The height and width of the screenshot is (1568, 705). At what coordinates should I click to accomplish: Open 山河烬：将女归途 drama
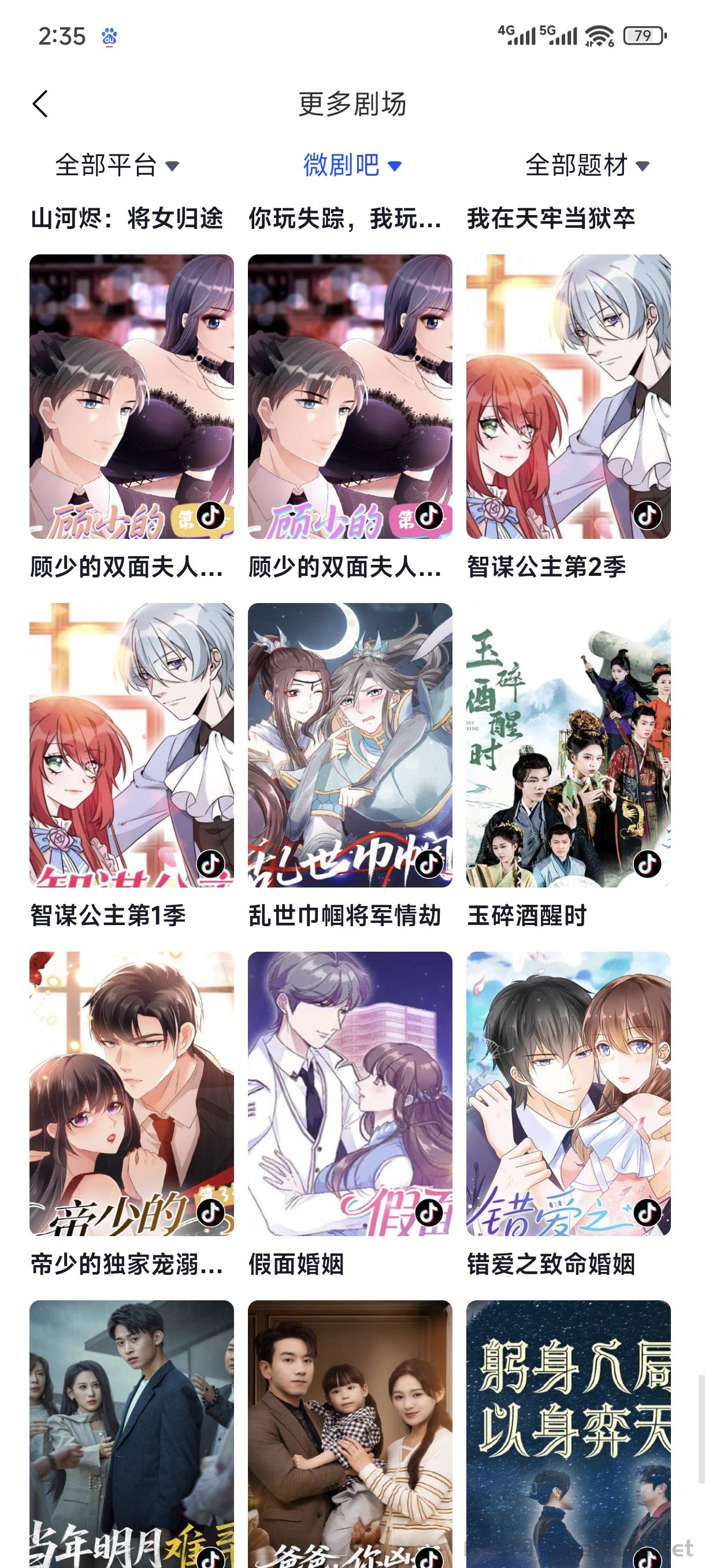click(127, 219)
